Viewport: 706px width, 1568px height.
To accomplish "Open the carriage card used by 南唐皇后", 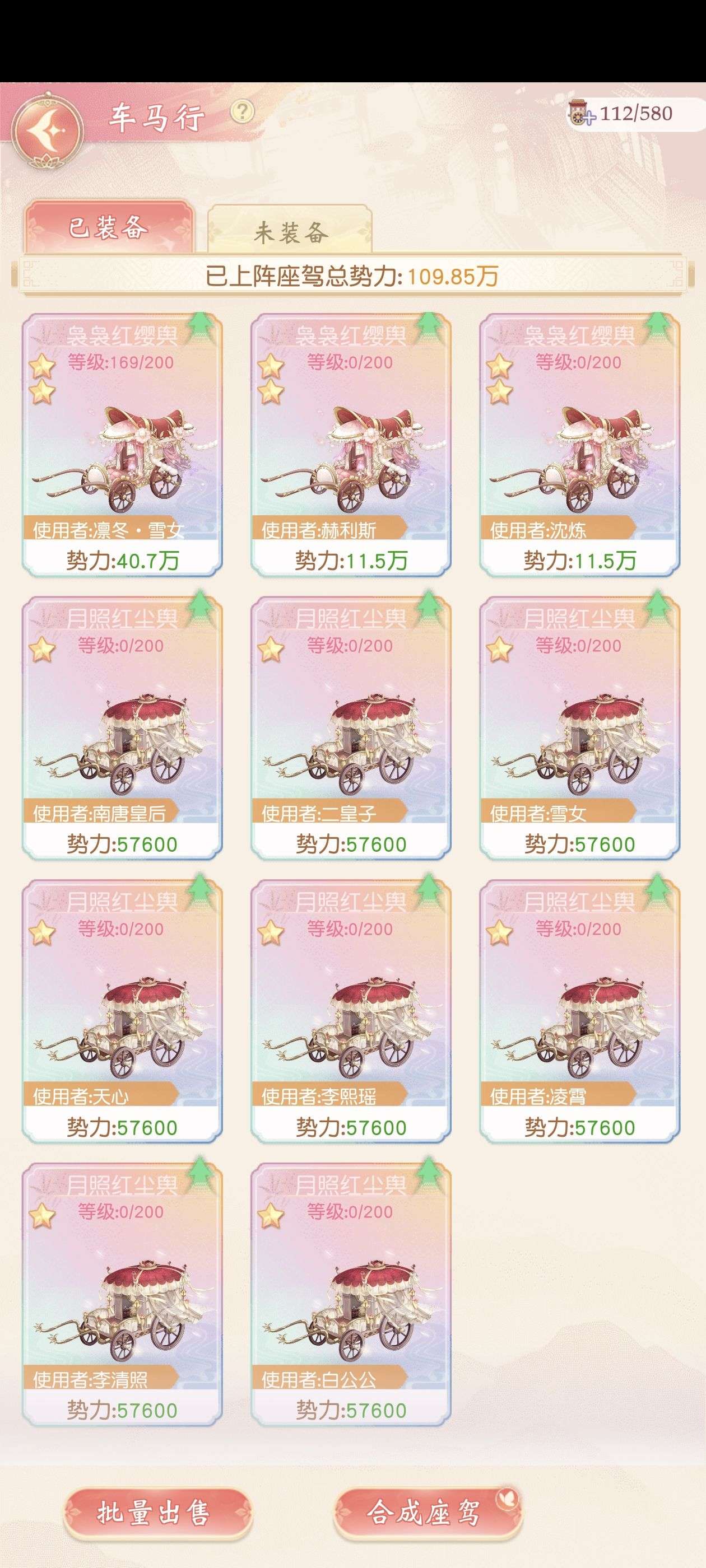I will (122, 727).
